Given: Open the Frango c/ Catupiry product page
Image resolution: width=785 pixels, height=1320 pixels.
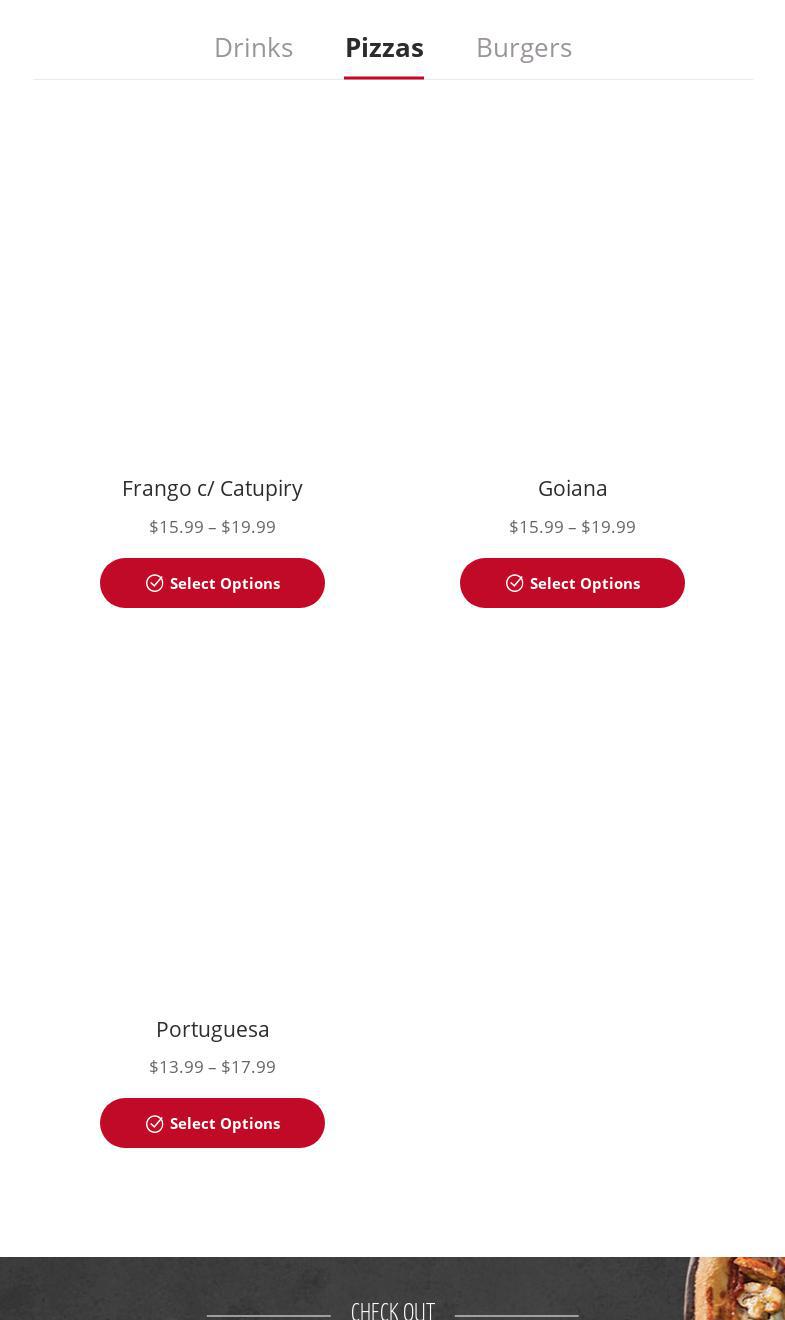Looking at the screenshot, I should coord(212,488).
